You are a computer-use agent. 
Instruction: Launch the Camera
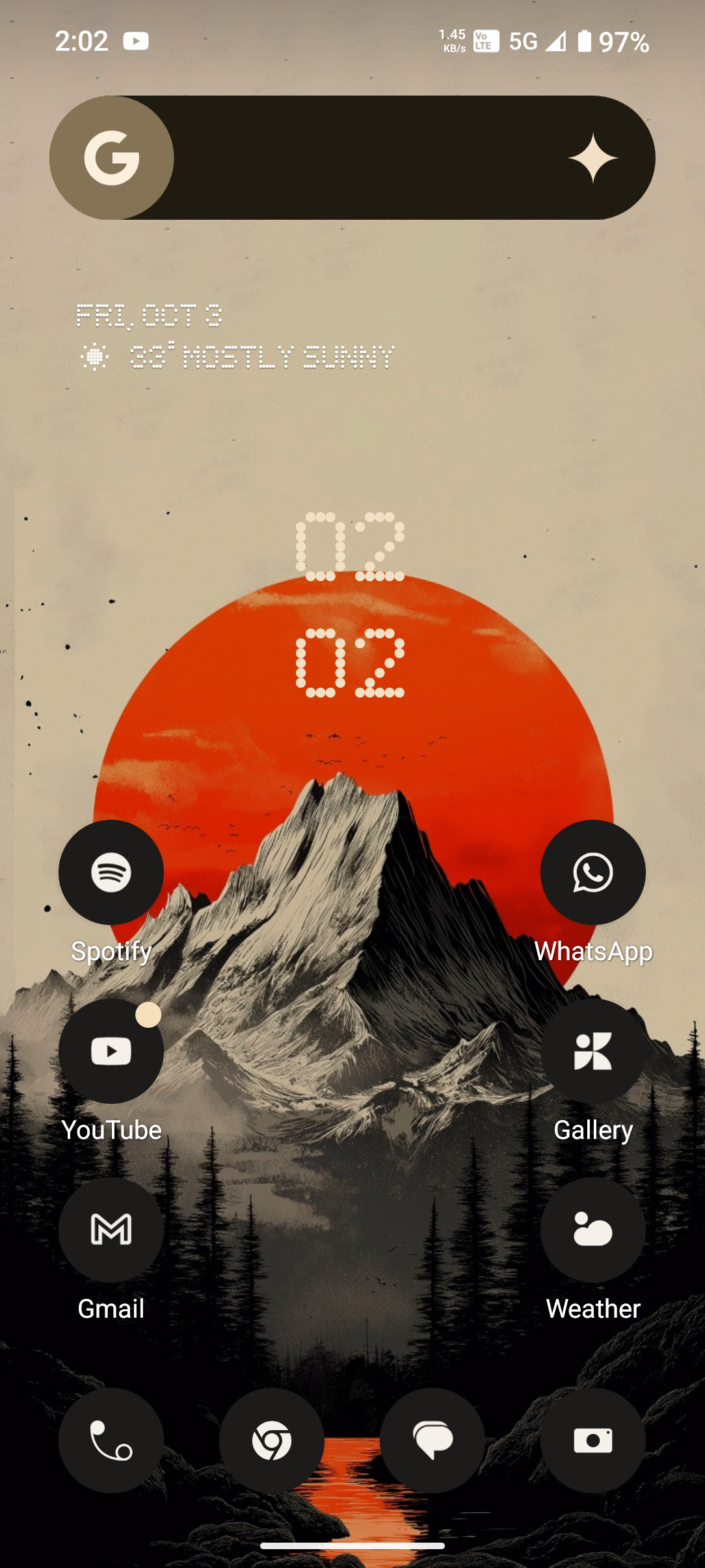point(592,1441)
